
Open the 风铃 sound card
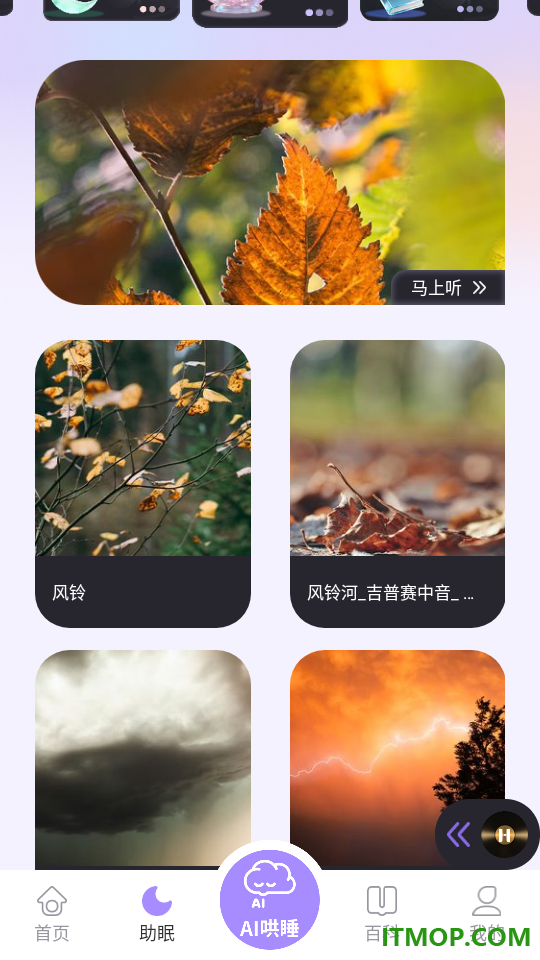[x=143, y=484]
